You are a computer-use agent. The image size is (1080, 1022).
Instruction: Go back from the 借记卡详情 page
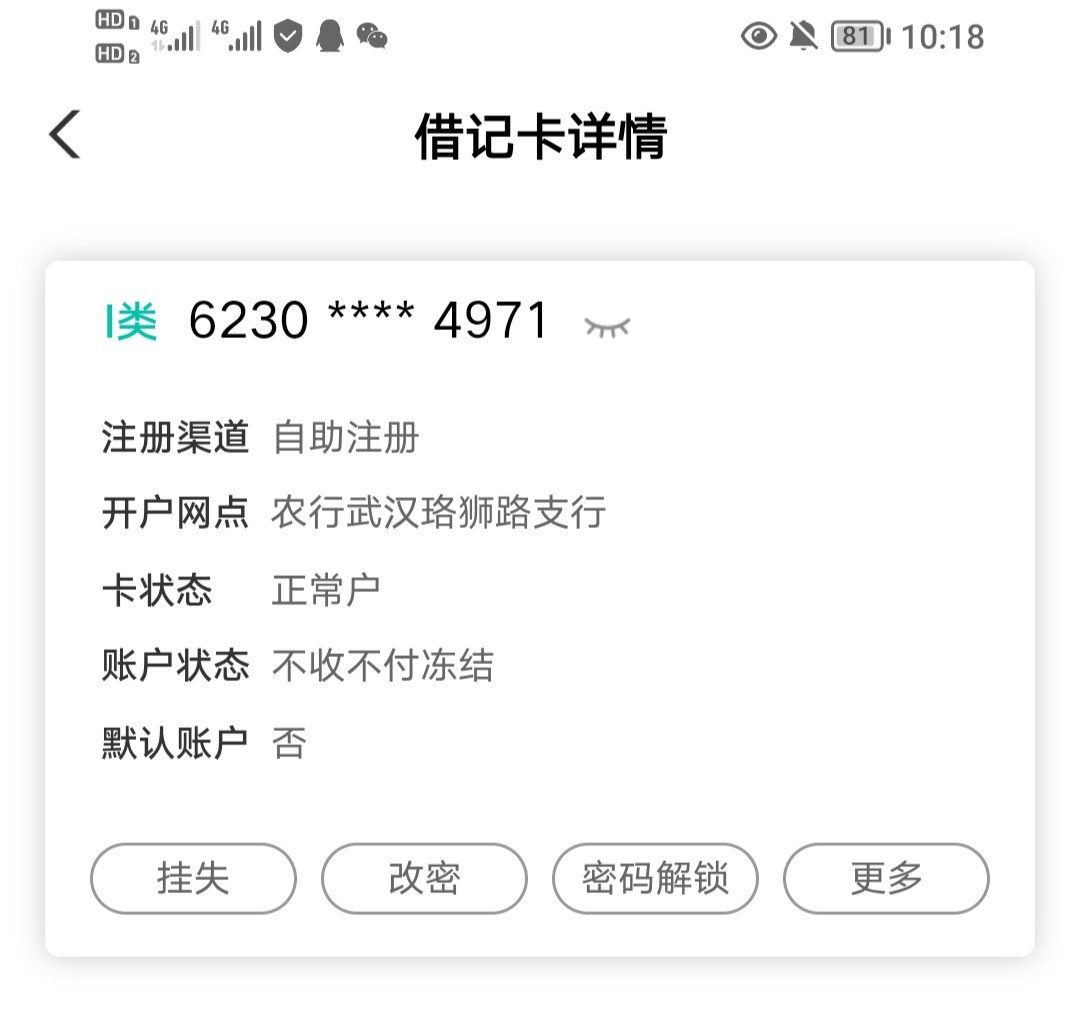click(x=65, y=135)
